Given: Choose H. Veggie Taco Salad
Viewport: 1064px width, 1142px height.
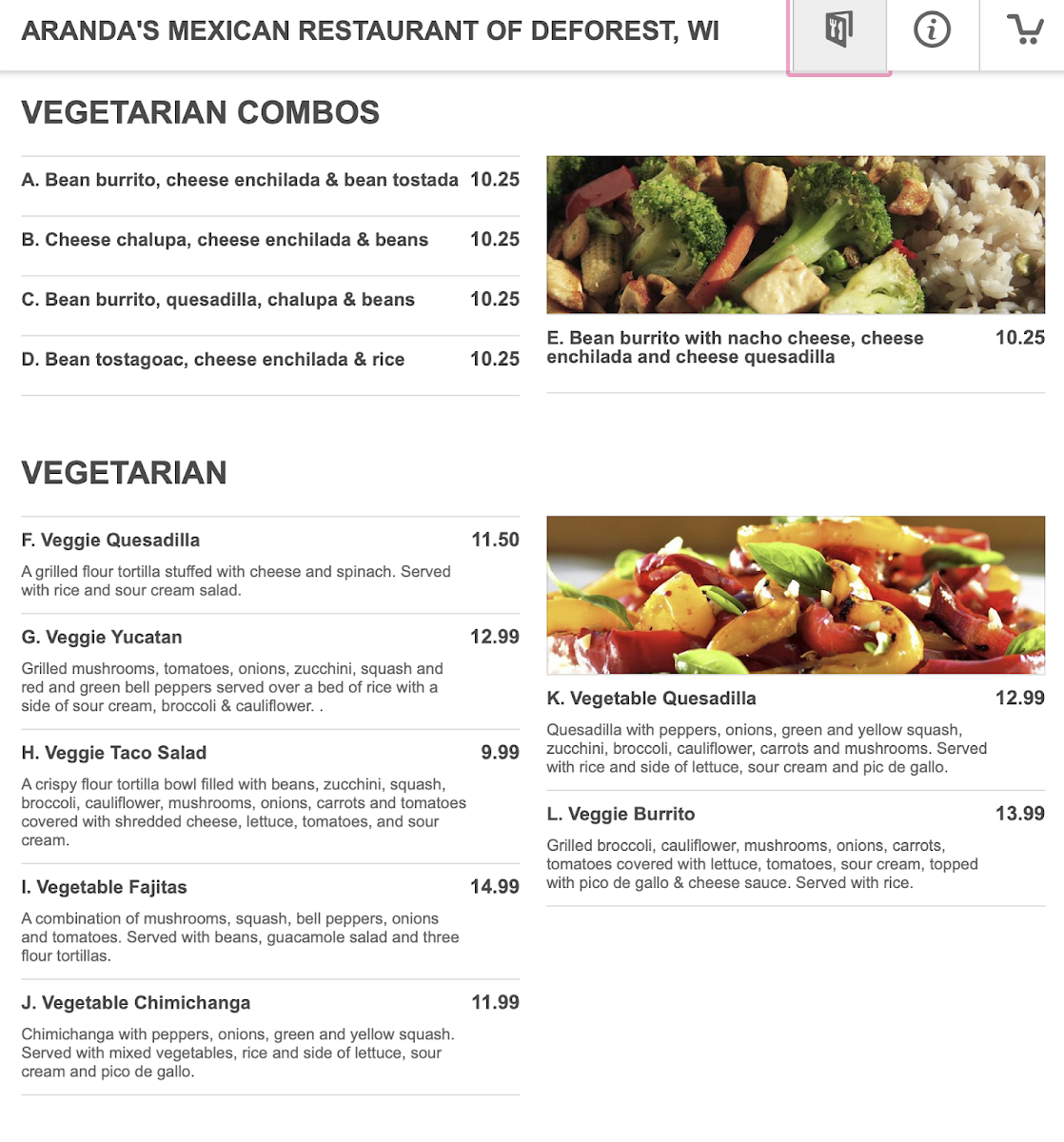Looking at the screenshot, I should tap(270, 797).
